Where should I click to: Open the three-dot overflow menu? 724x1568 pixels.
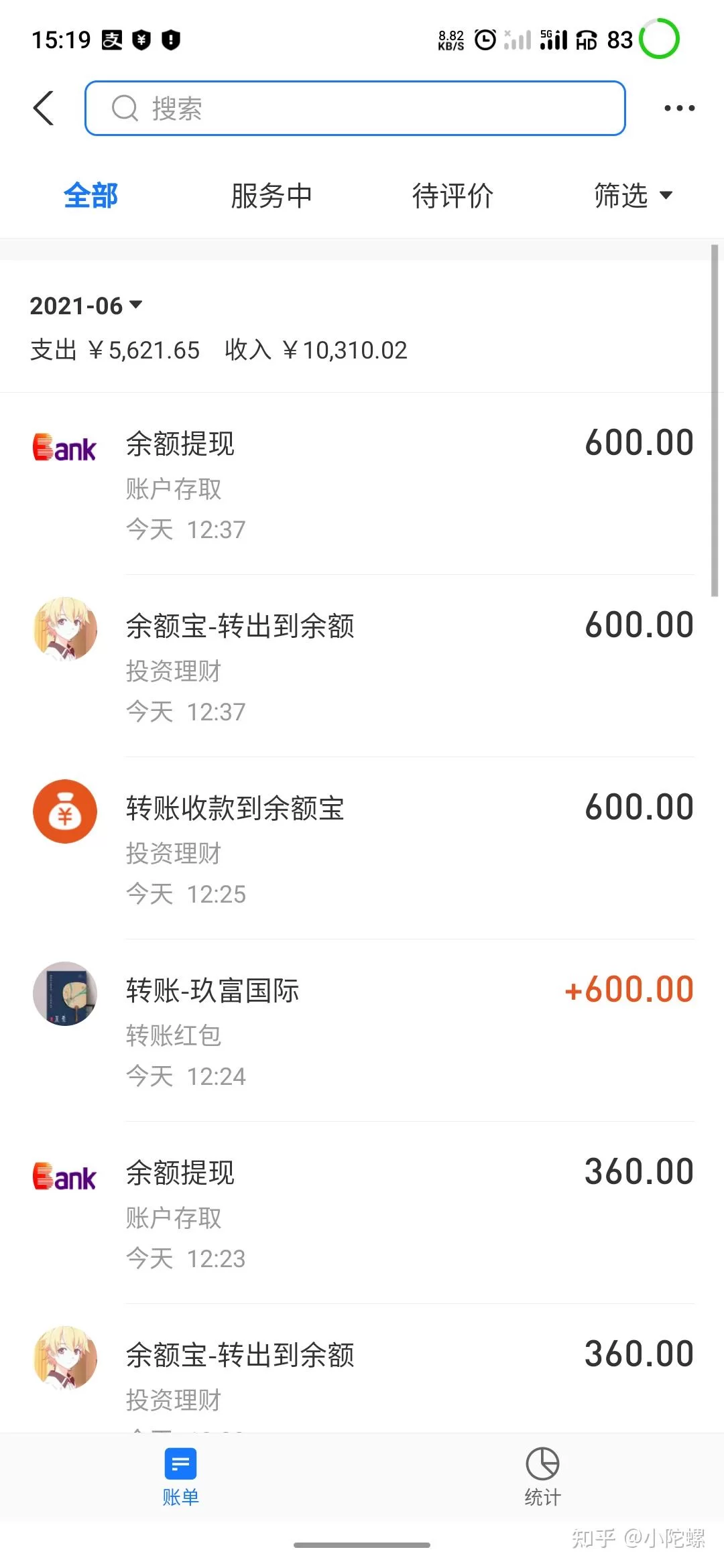pyautogui.click(x=678, y=109)
